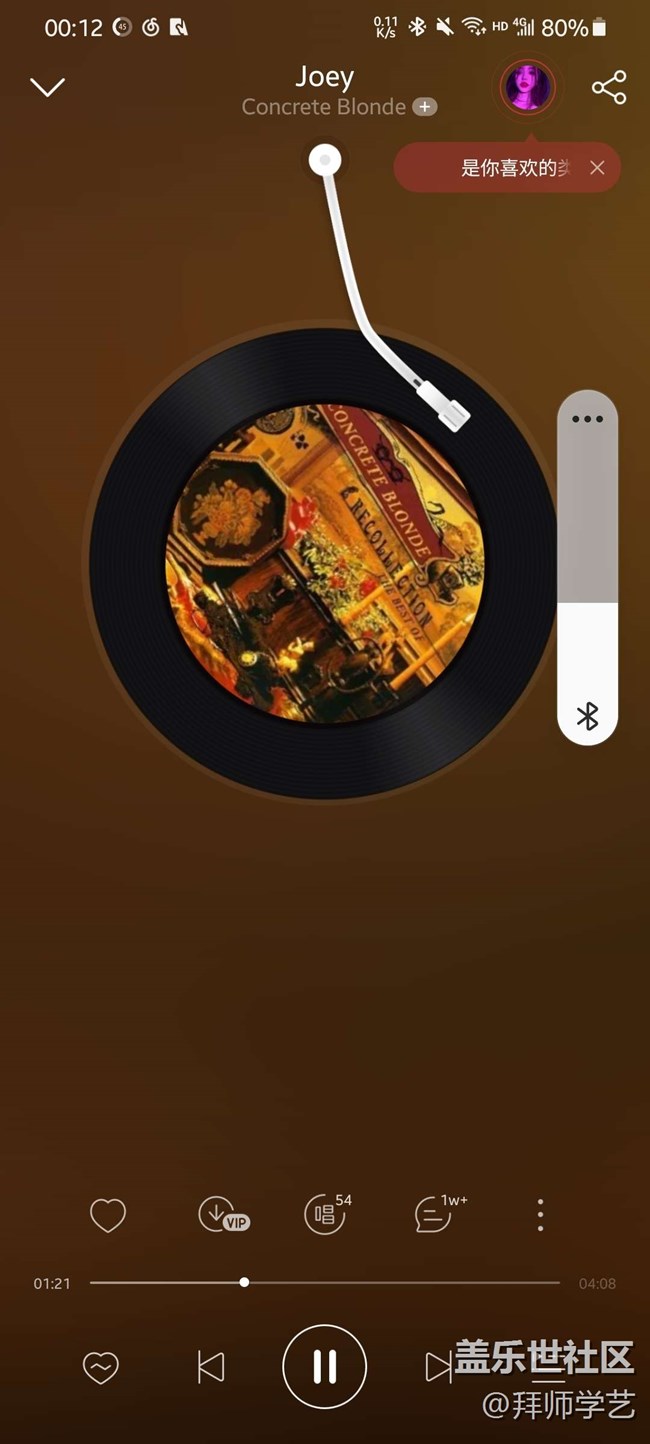Skip back to the previous track
The height and width of the screenshot is (1444, 650).
coord(211,1367)
